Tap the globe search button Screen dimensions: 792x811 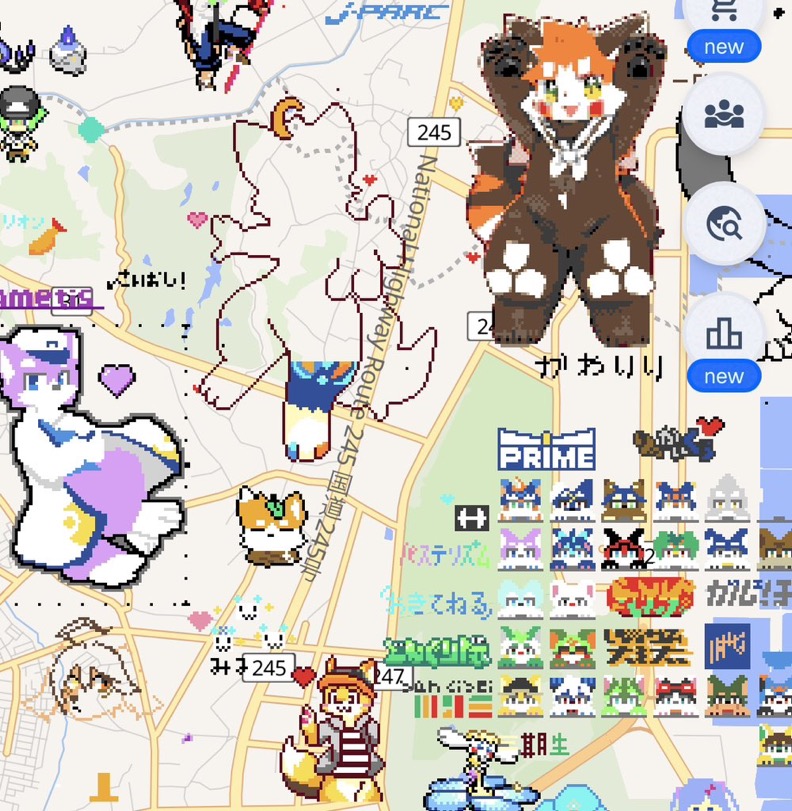coord(724,224)
